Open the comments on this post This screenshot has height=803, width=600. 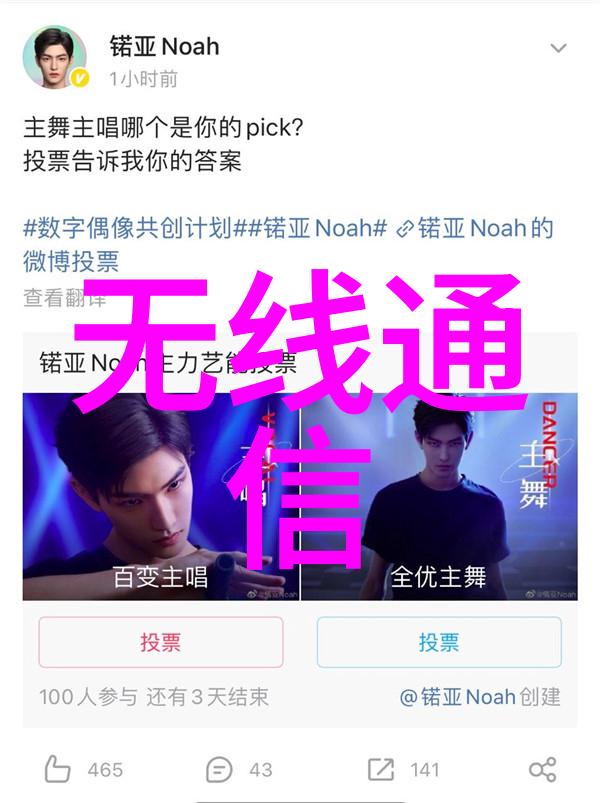coord(239,769)
